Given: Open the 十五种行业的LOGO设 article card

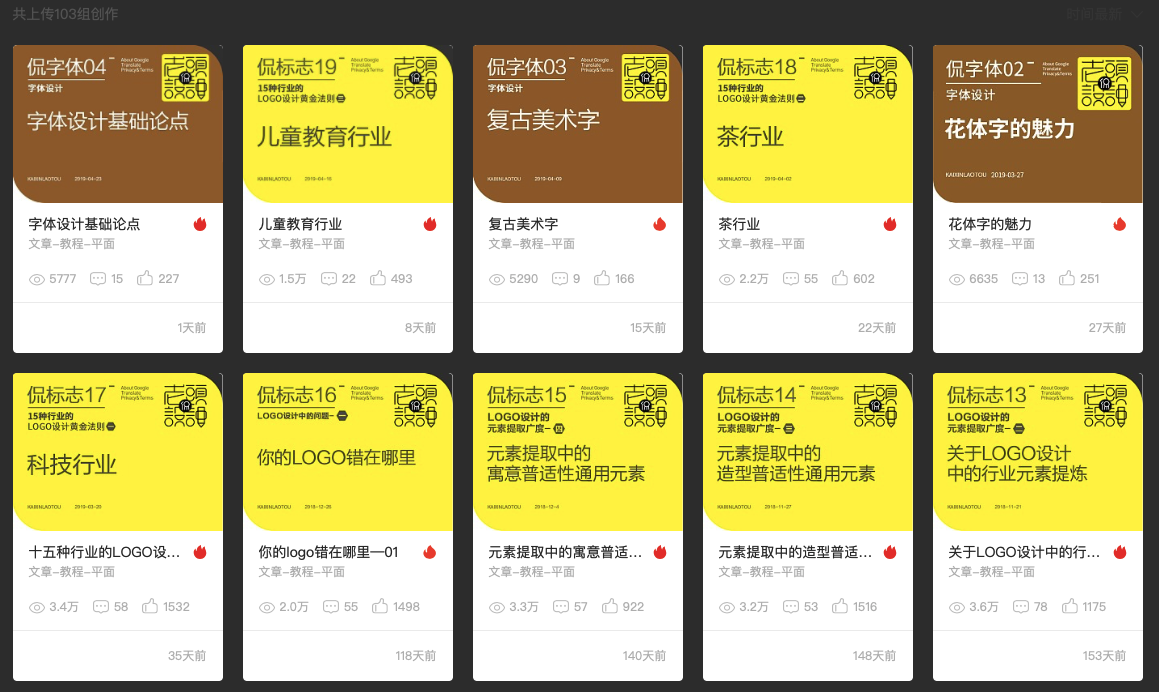Looking at the screenshot, I should pyautogui.click(x=118, y=527).
